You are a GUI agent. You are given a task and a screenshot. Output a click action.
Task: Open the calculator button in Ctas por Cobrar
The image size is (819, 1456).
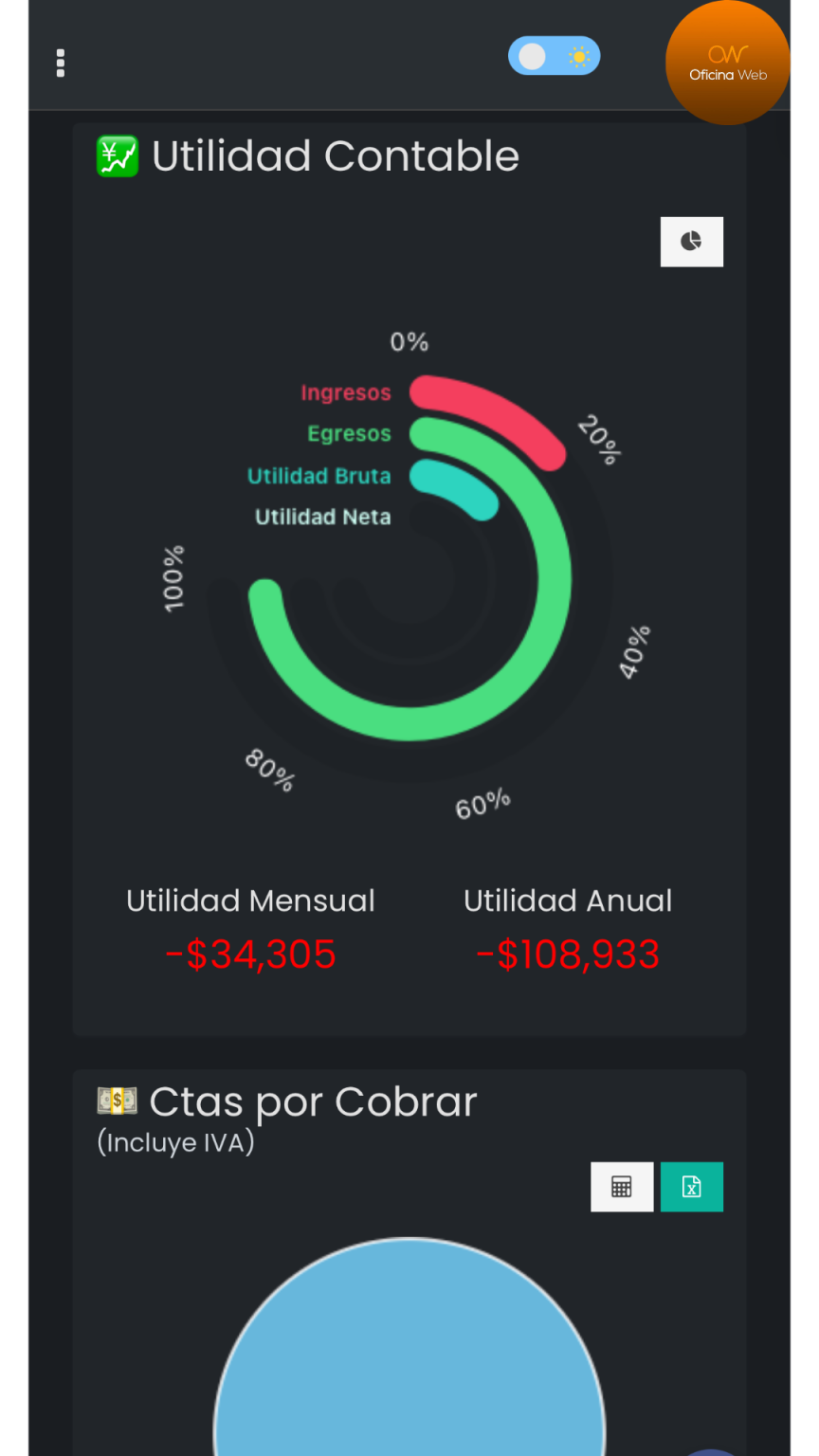(622, 1187)
